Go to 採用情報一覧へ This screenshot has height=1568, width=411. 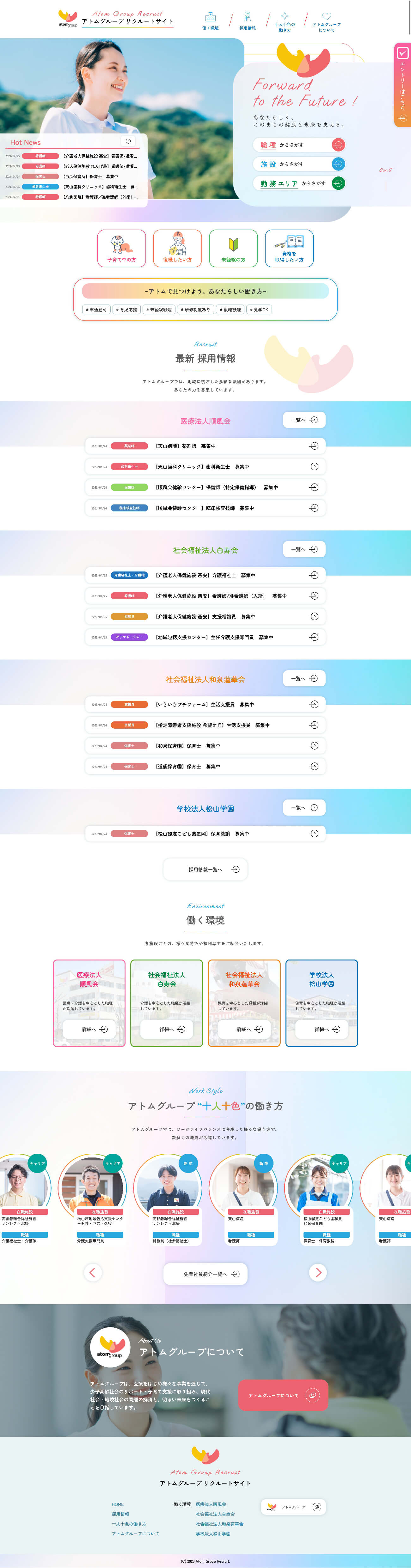pyautogui.click(x=205, y=869)
